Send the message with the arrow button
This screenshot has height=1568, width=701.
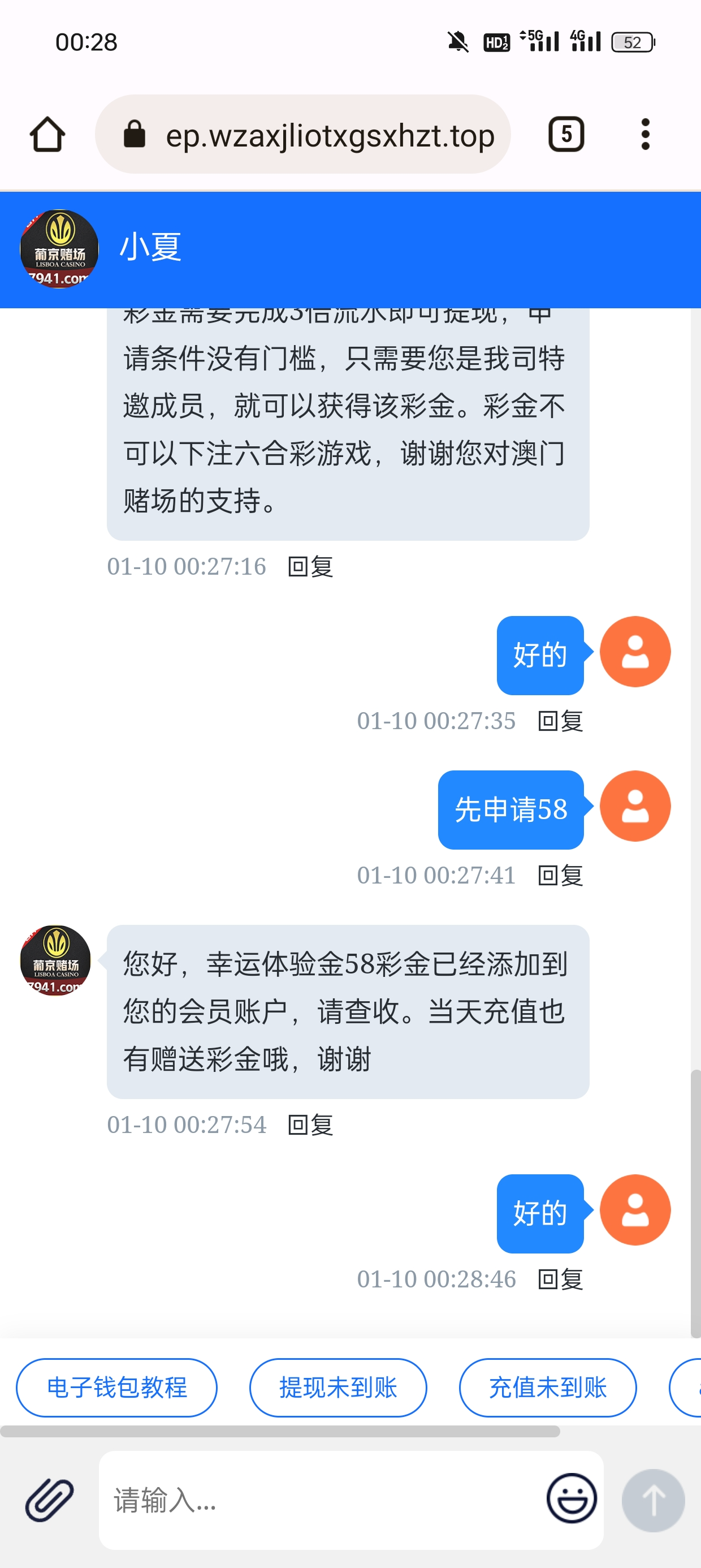tap(653, 1500)
